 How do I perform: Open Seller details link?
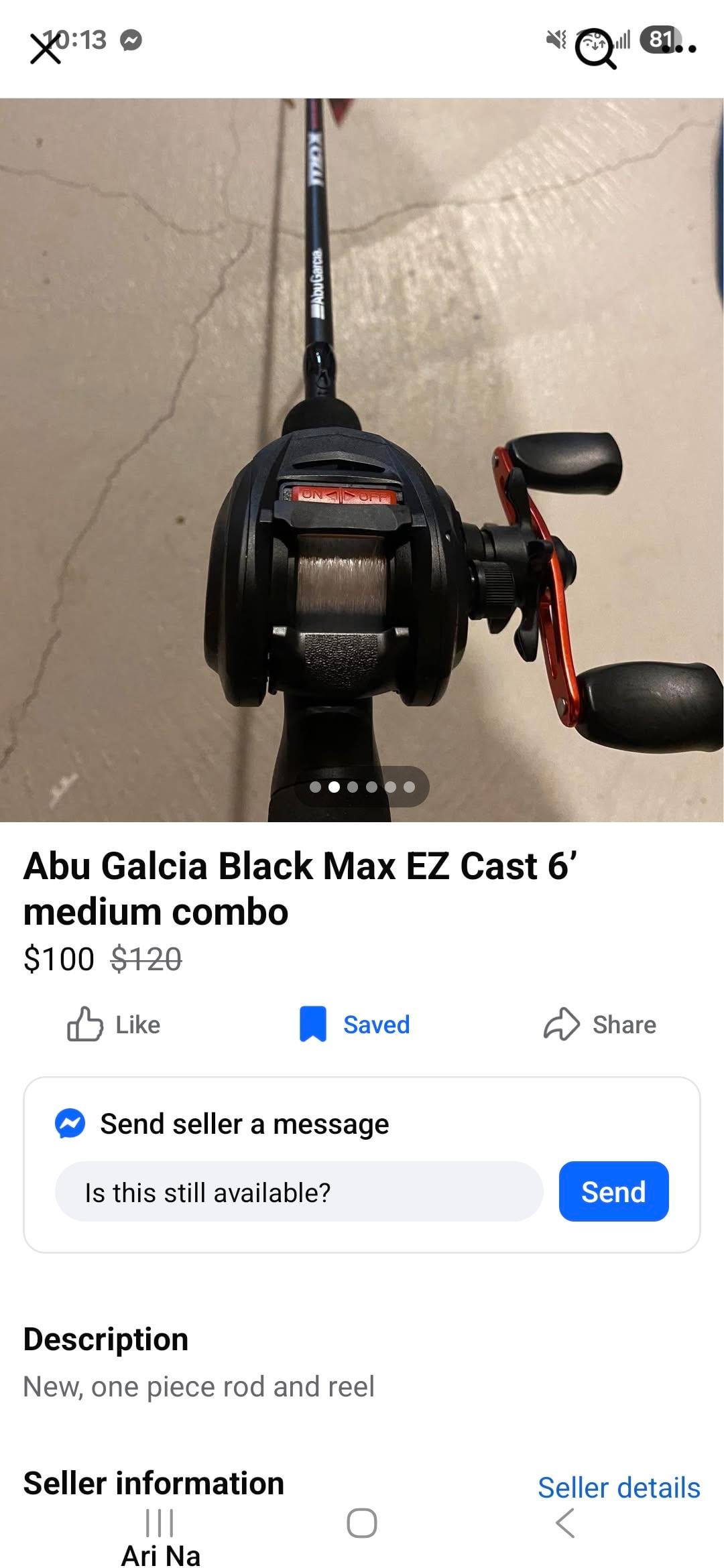tap(618, 1488)
